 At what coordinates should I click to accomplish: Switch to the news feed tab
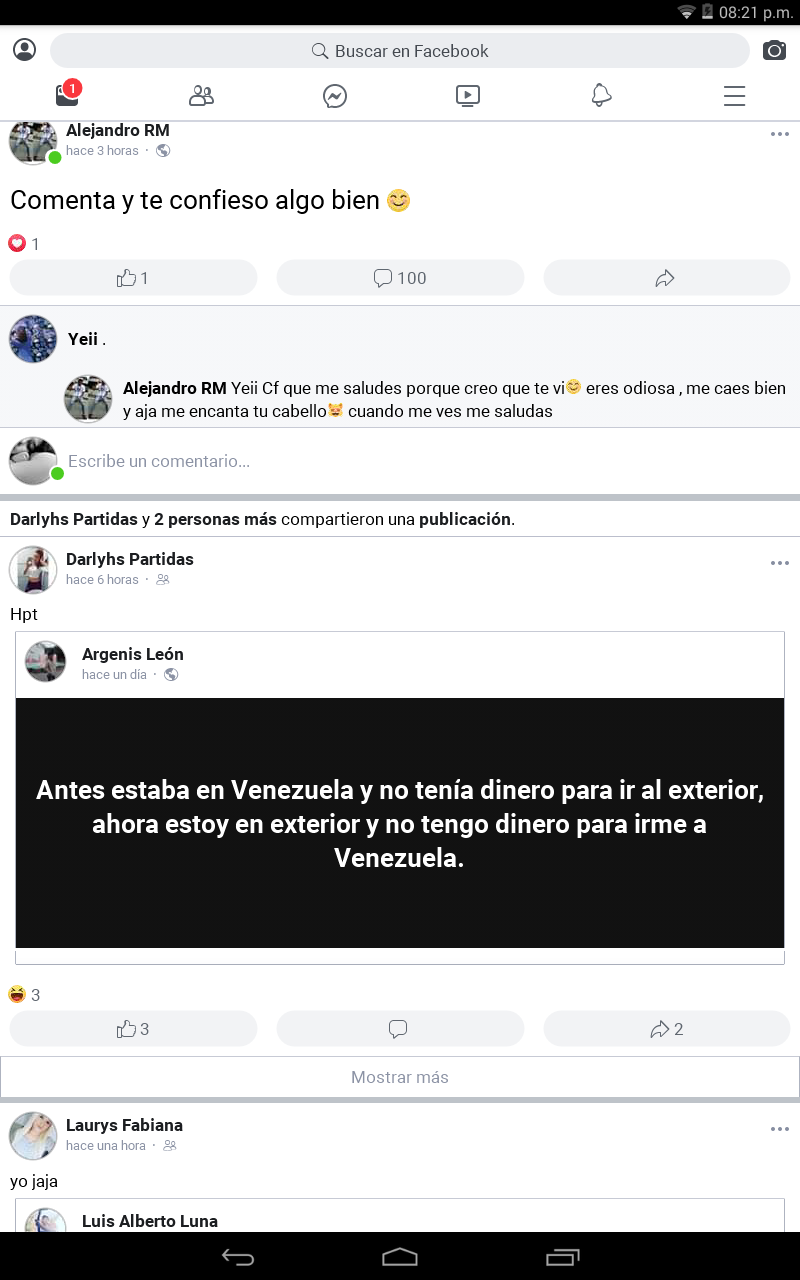pos(67,95)
